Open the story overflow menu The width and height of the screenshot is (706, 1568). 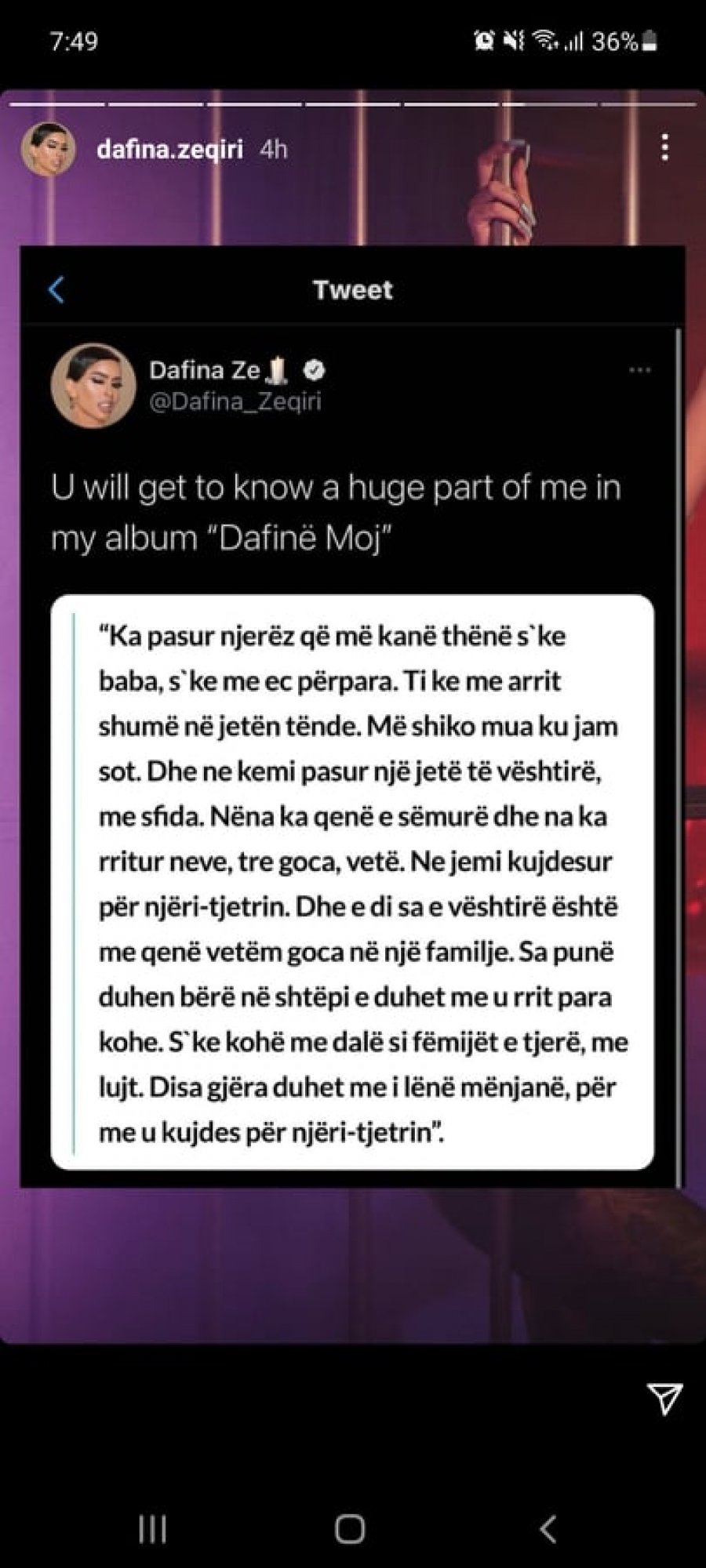[x=665, y=147]
